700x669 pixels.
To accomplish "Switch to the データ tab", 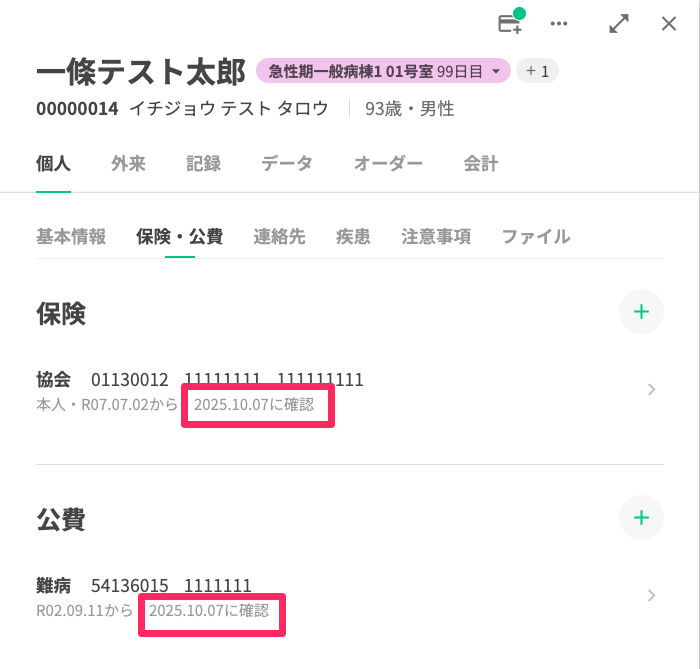I will pyautogui.click(x=287, y=164).
